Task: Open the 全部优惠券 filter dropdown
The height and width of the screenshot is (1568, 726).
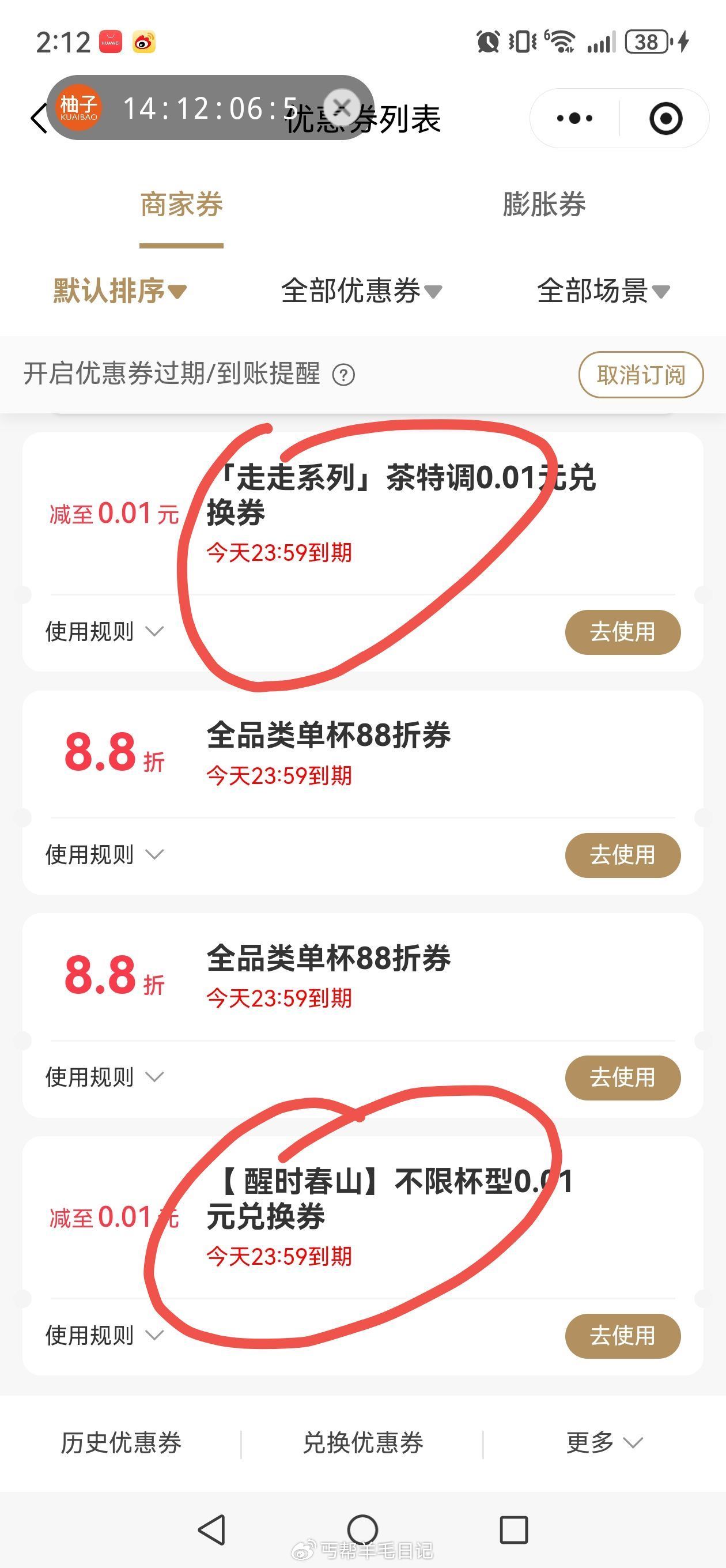Action: click(x=361, y=291)
